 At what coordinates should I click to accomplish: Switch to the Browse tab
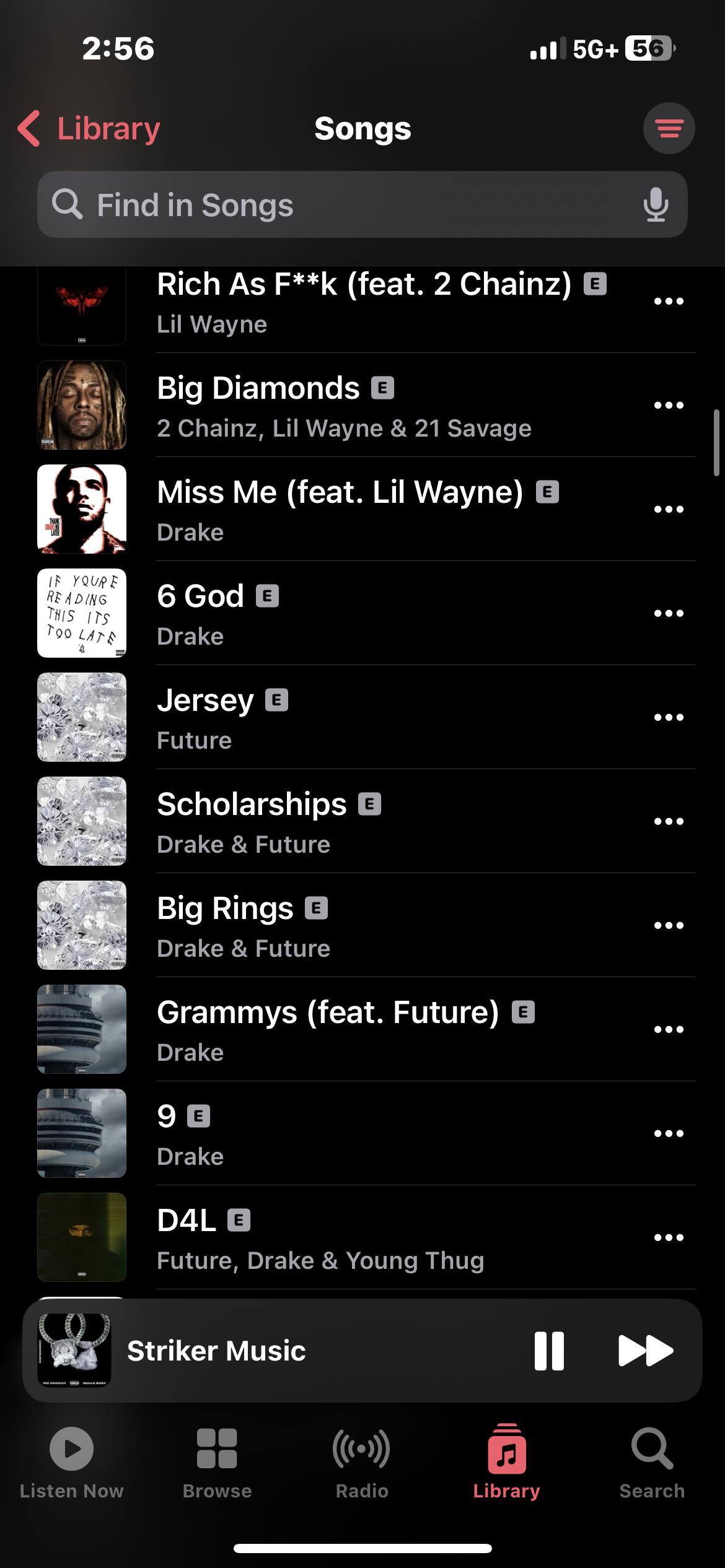(217, 1462)
